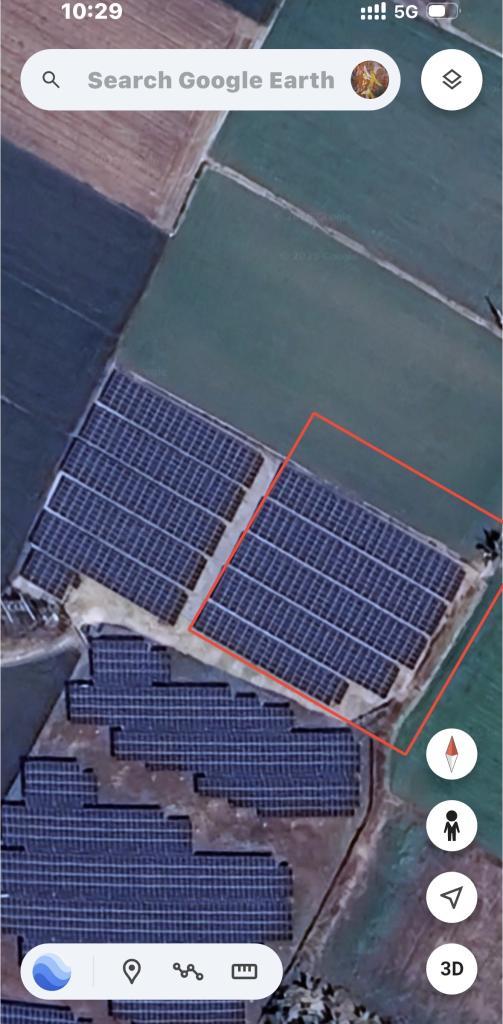Open the map layers button
The image size is (503, 1024).
[x=451, y=80]
